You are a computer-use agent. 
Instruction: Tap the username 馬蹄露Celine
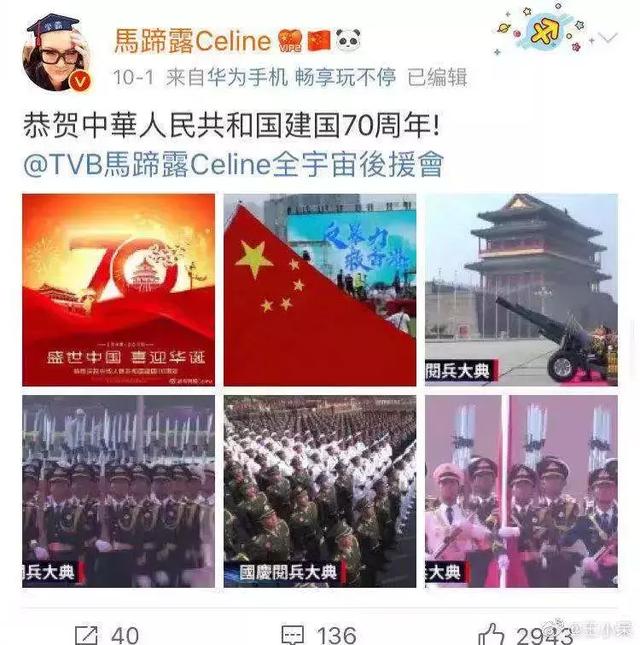tap(192, 41)
